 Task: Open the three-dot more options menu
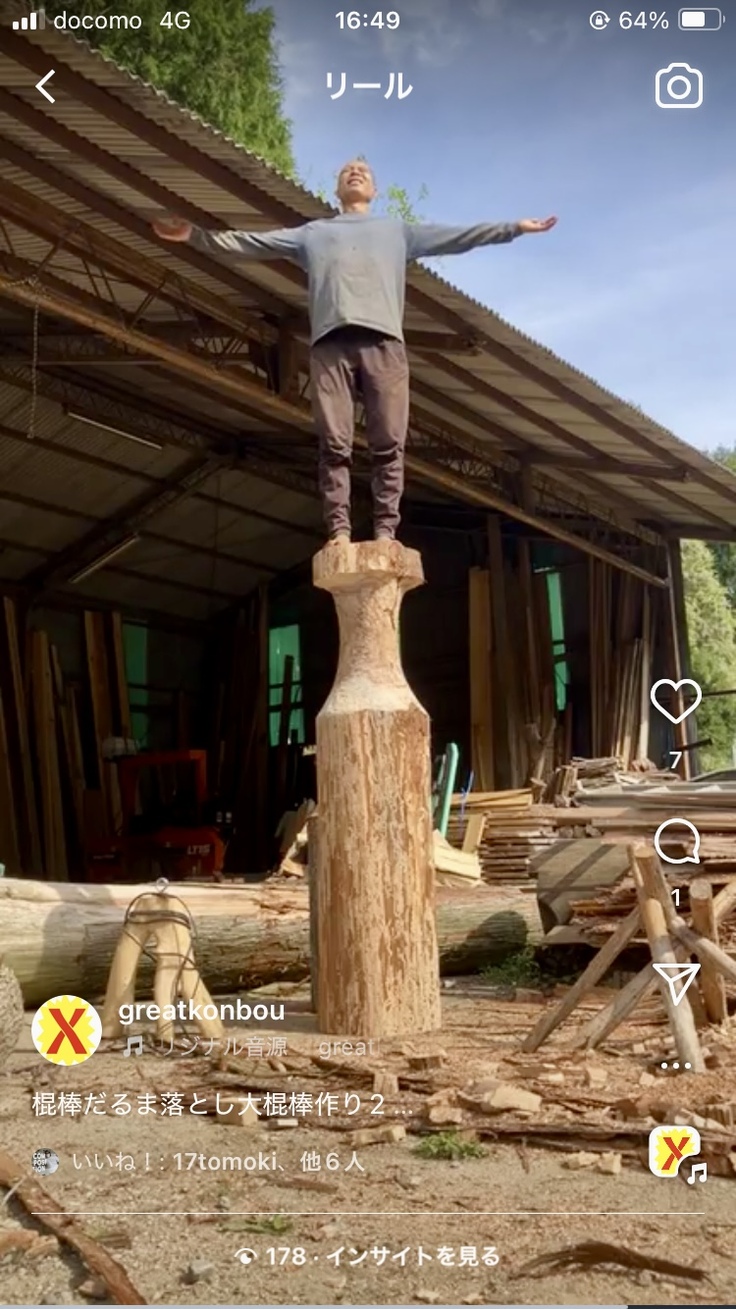(x=676, y=1066)
